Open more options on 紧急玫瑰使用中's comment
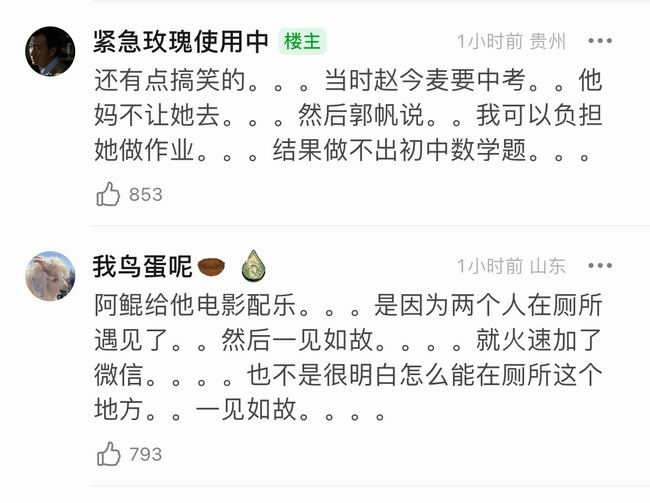This screenshot has width=650, height=503. tap(600, 41)
